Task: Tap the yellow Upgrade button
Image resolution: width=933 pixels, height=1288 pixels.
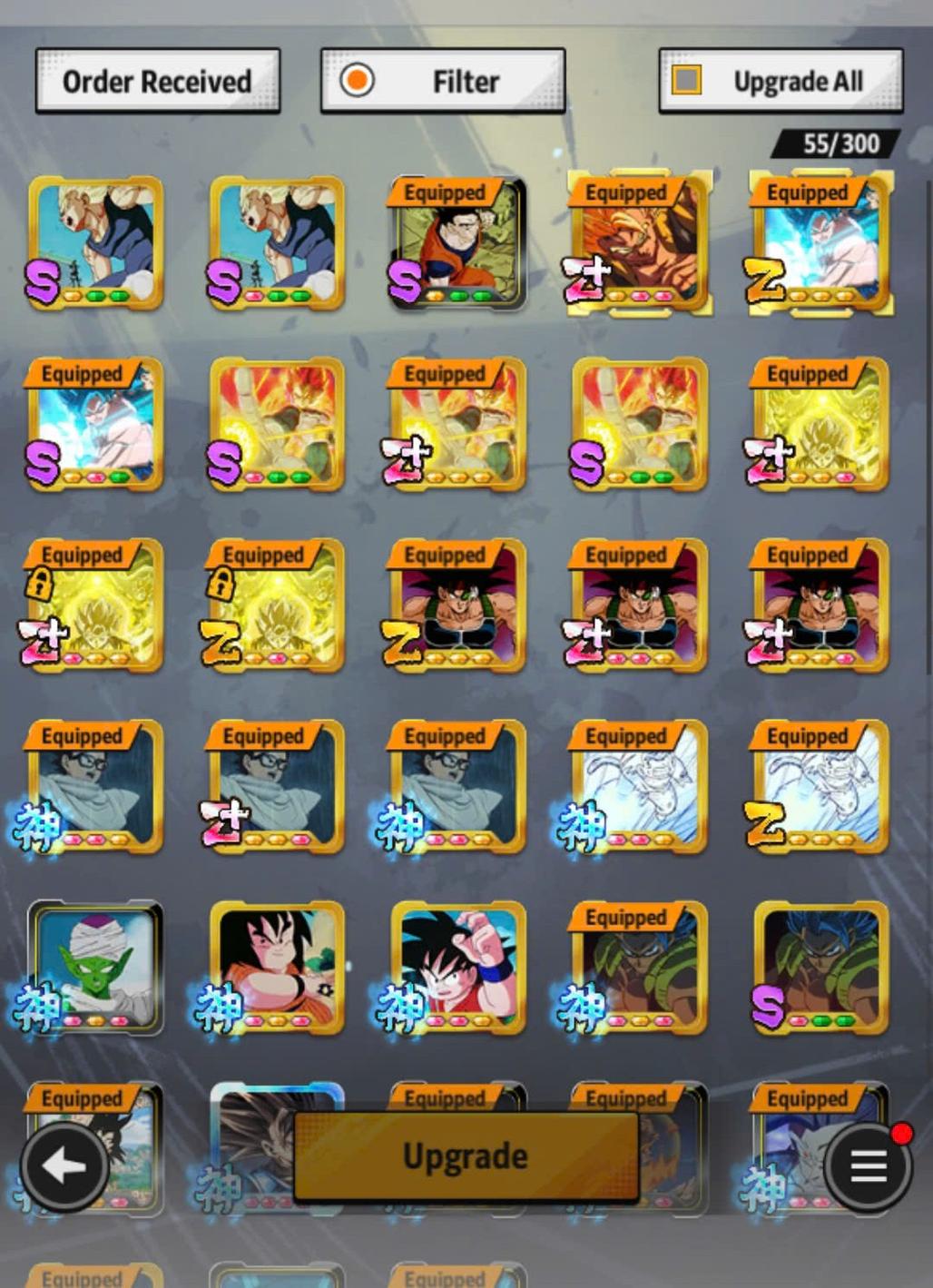Action: click(466, 1156)
